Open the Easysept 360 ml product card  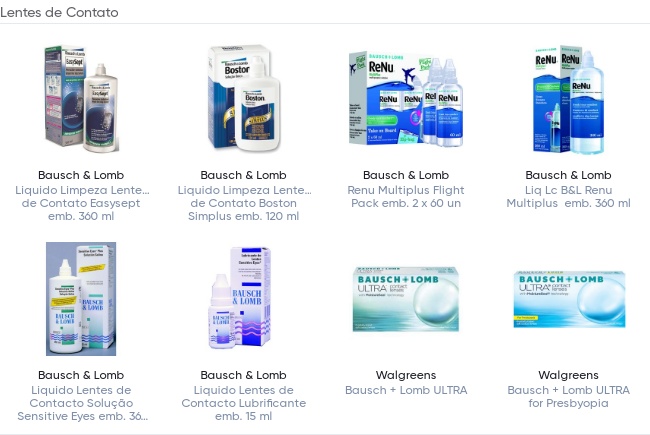pyautogui.click(x=81, y=99)
